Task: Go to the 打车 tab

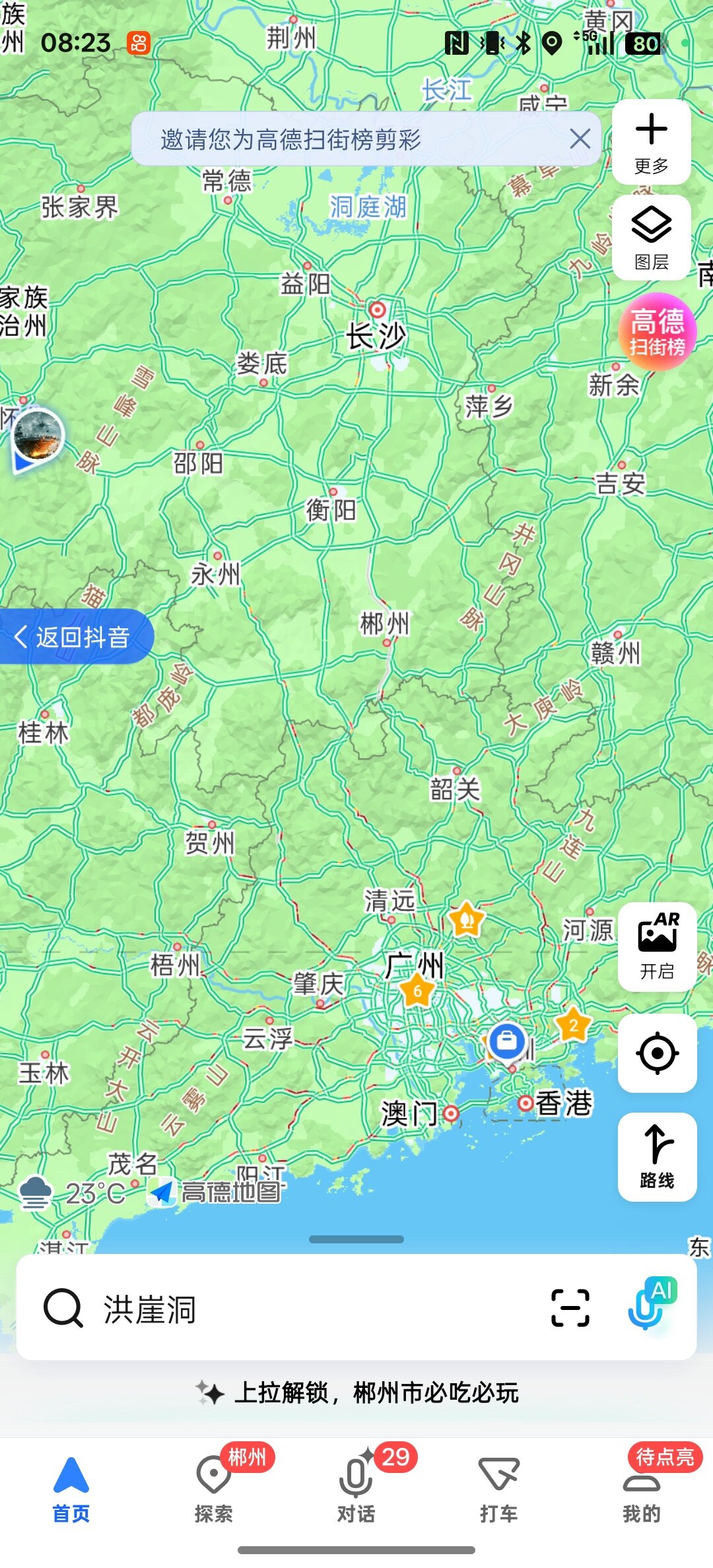Action: pyautogui.click(x=498, y=1490)
